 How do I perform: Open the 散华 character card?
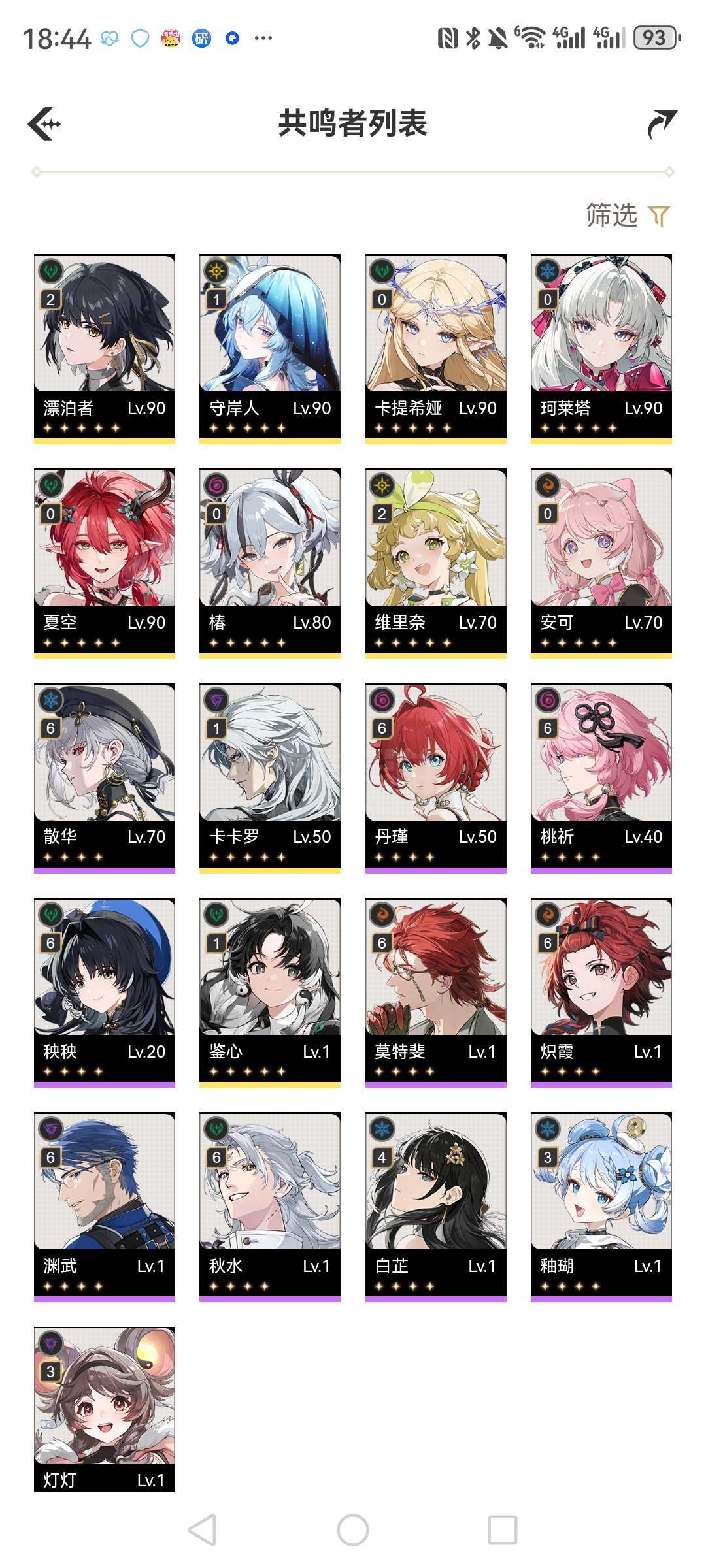(x=105, y=778)
